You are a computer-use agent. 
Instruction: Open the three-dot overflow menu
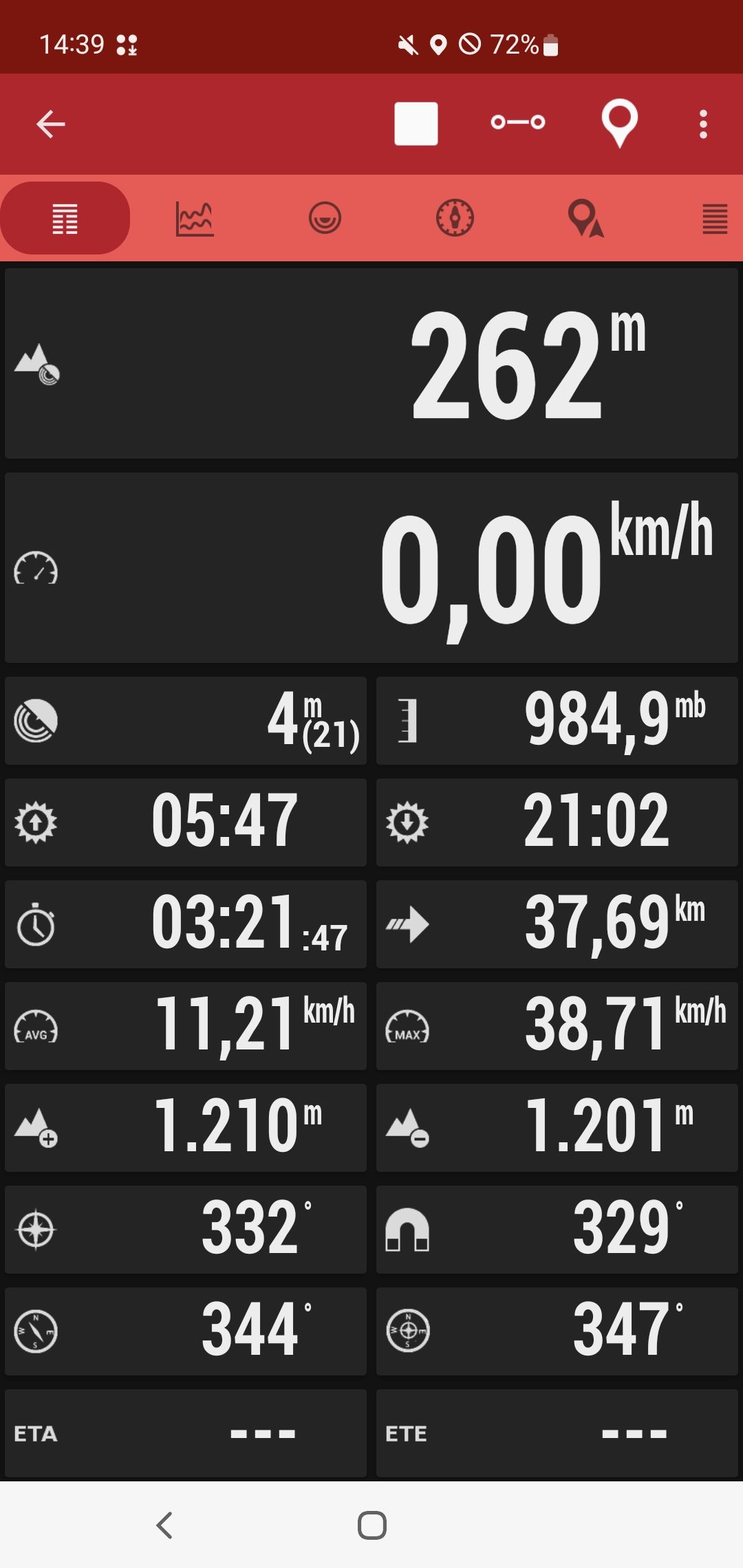pos(703,124)
